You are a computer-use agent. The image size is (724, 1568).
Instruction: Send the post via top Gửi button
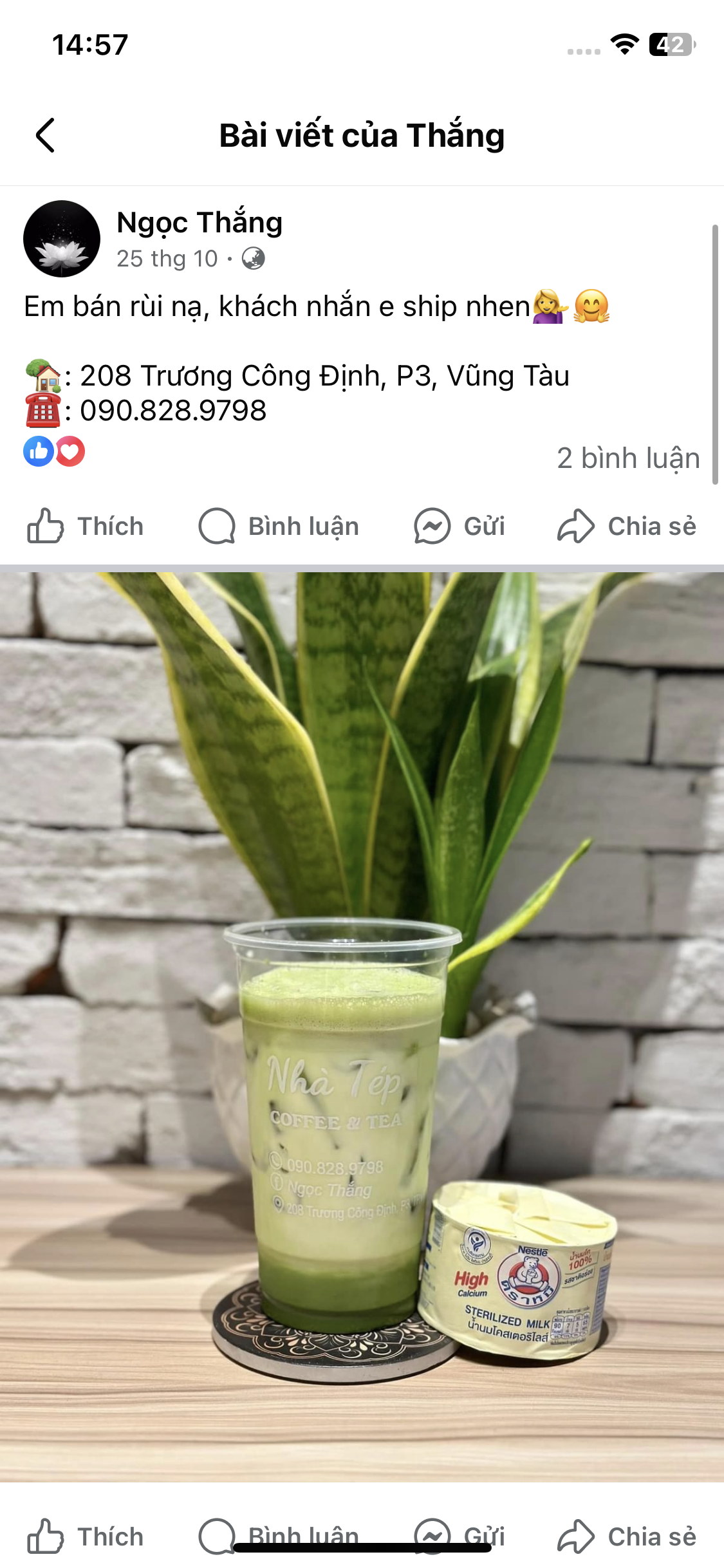point(459,526)
